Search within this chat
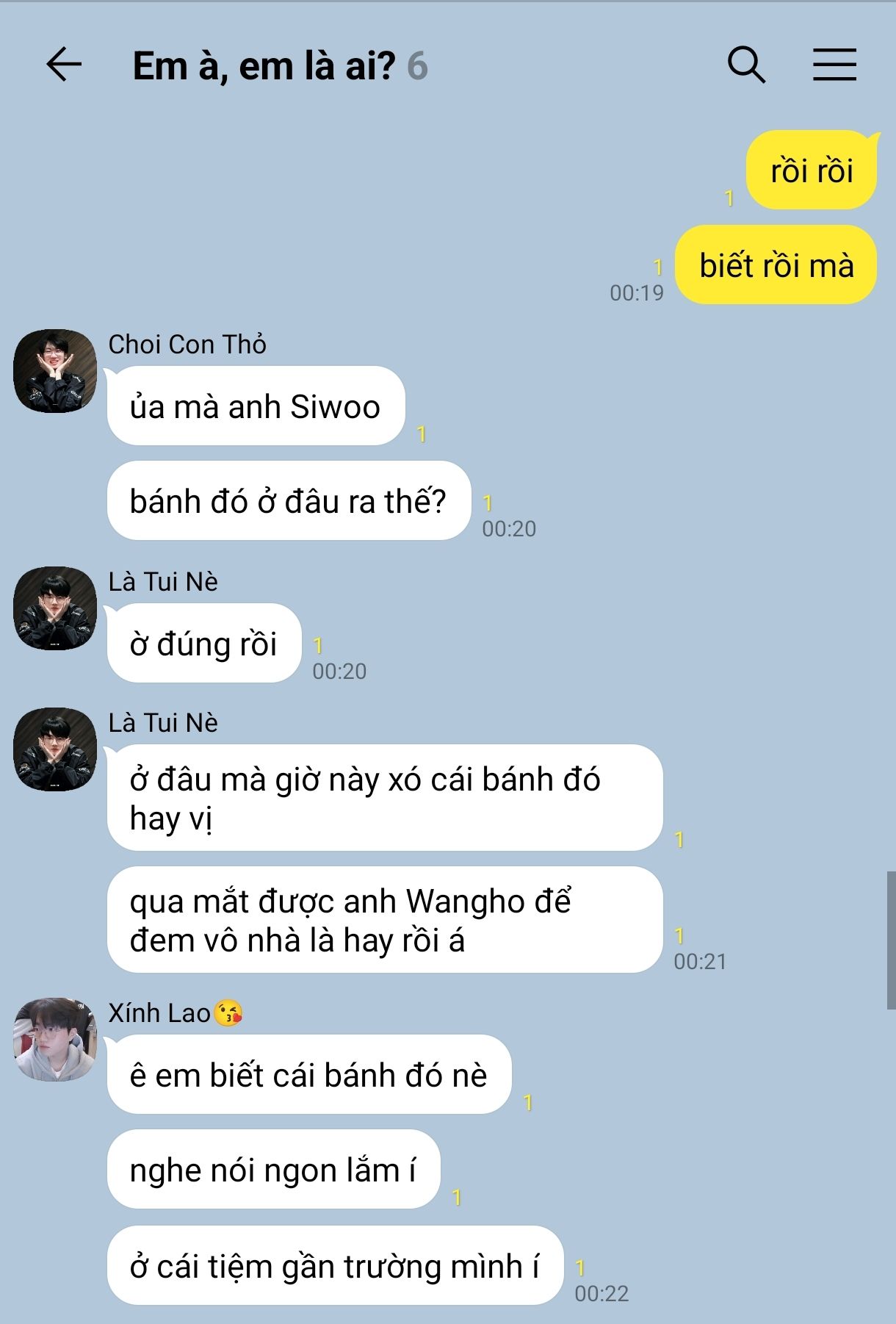 (746, 65)
